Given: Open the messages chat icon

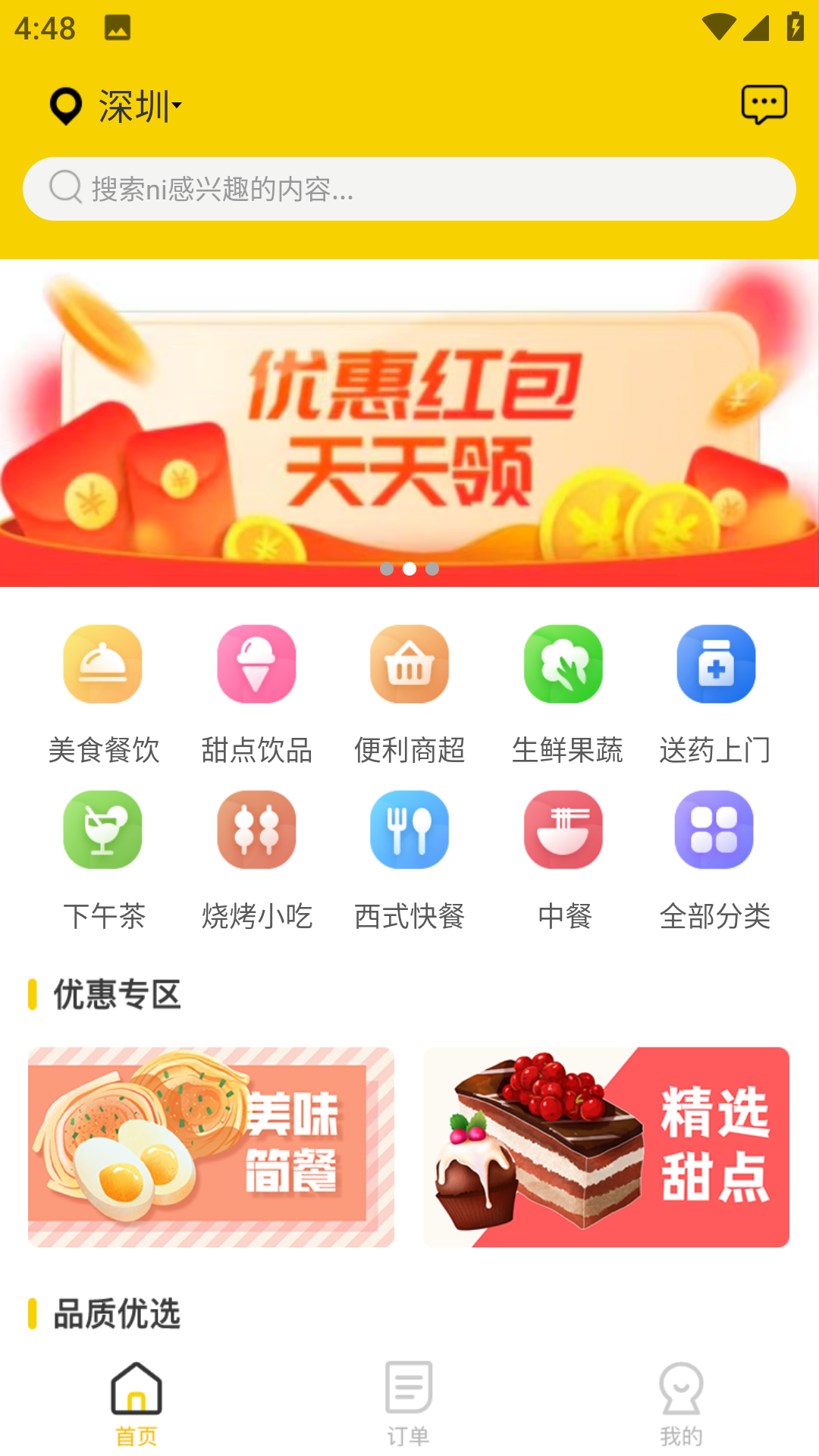Looking at the screenshot, I should click(x=764, y=105).
